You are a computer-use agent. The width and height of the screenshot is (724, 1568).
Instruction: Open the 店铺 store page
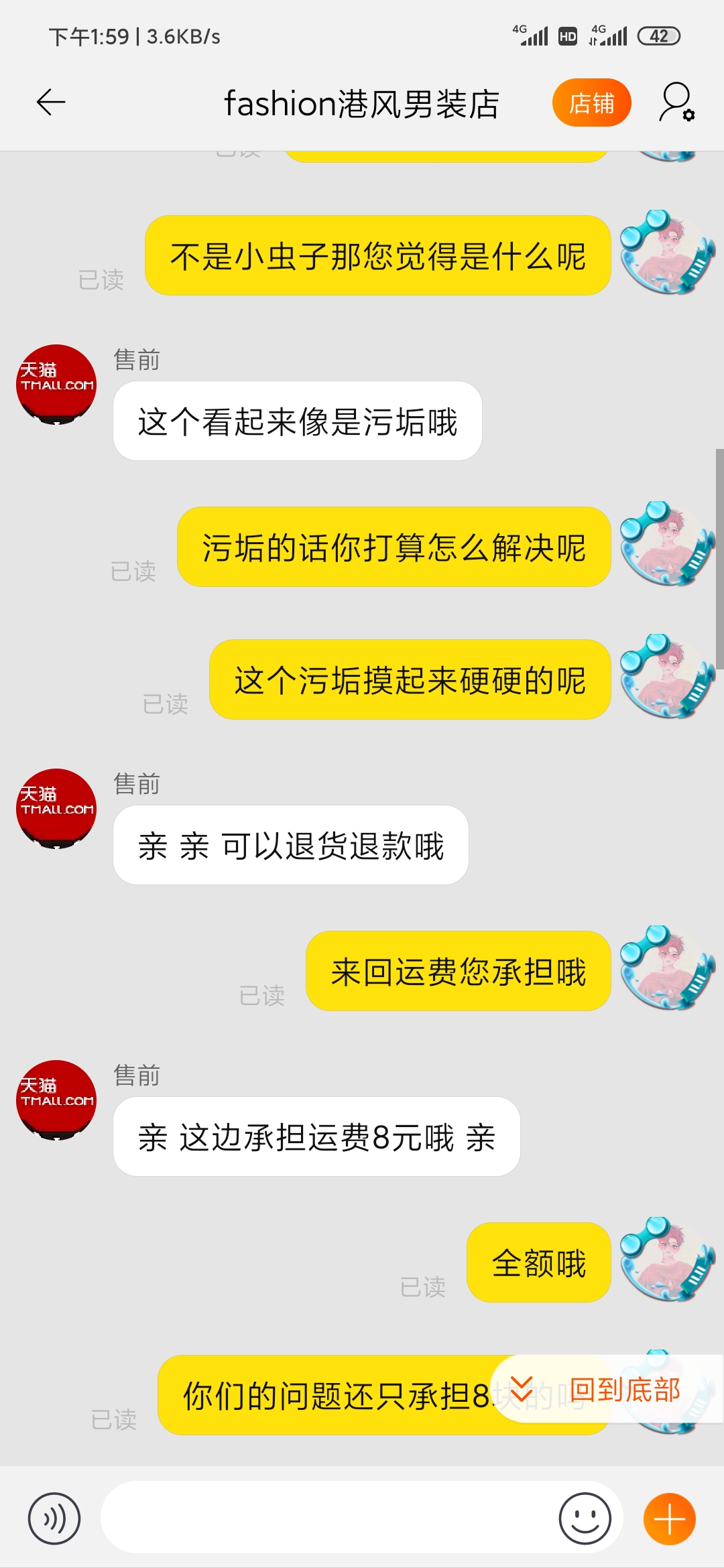pyautogui.click(x=591, y=103)
